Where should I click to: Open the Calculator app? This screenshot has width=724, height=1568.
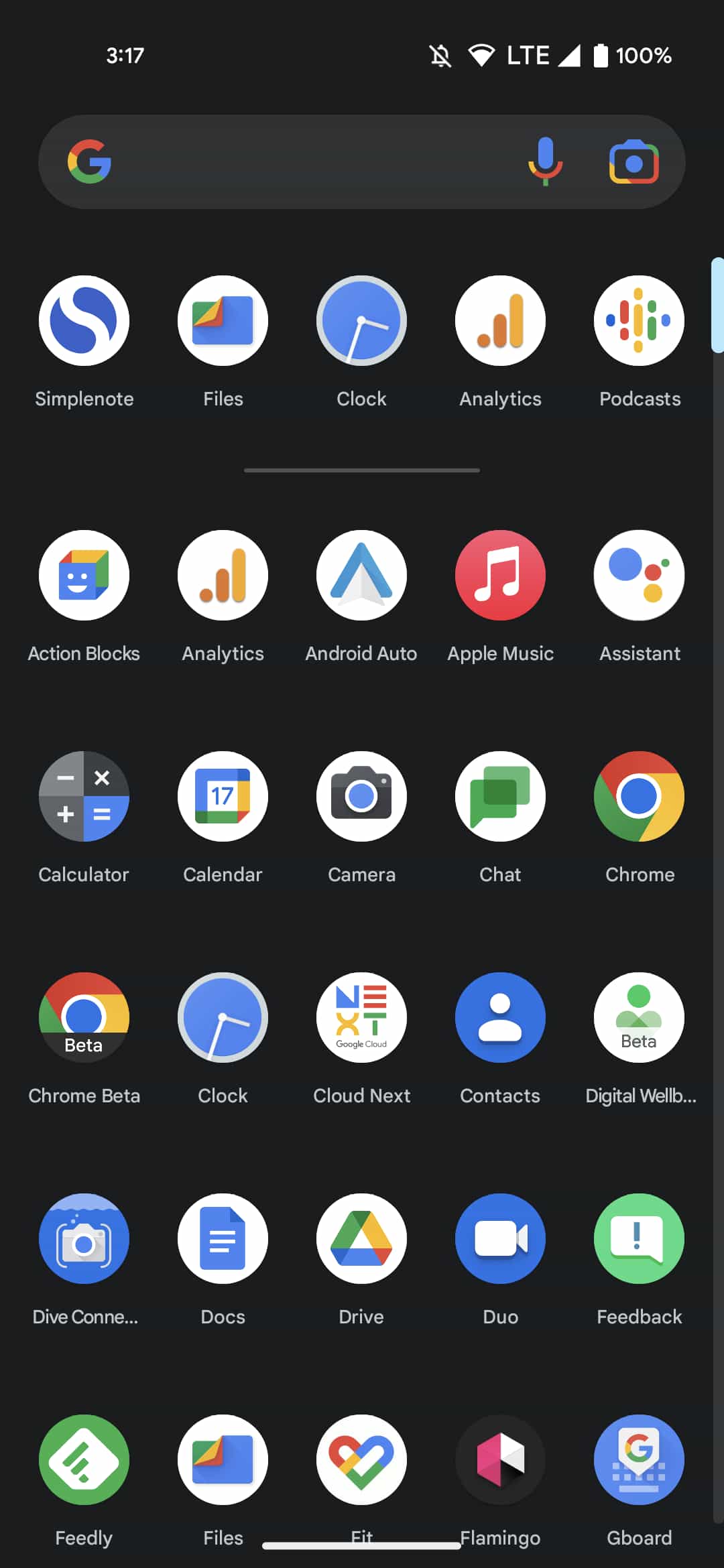coord(84,797)
